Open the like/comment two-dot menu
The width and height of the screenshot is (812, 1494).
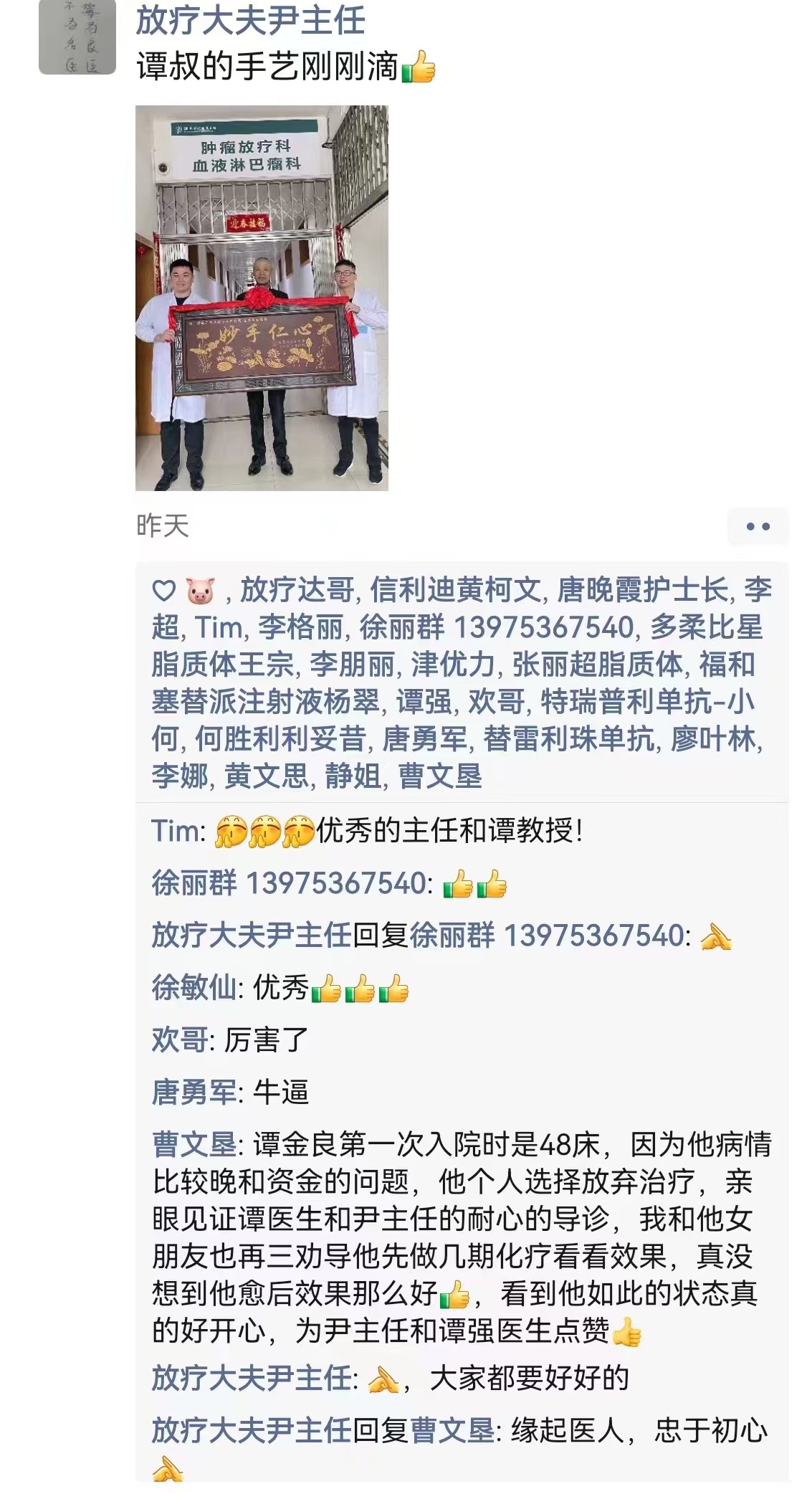click(x=758, y=527)
